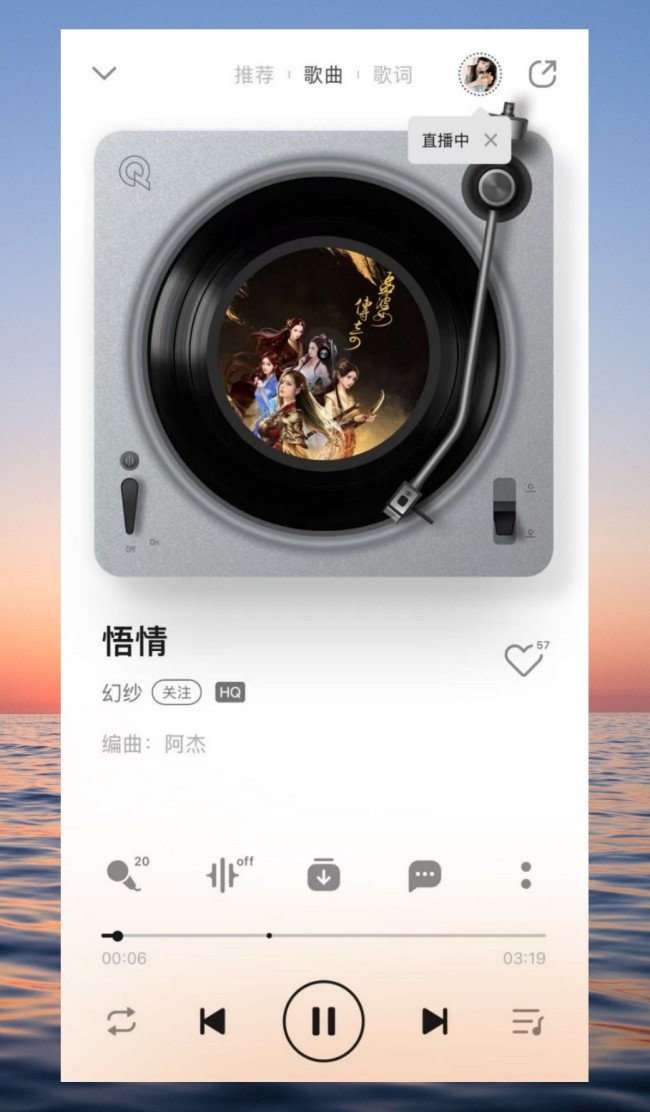This screenshot has height=1112, width=650.
Task: Collapse the player with the down chevron
Action: pos(104,73)
